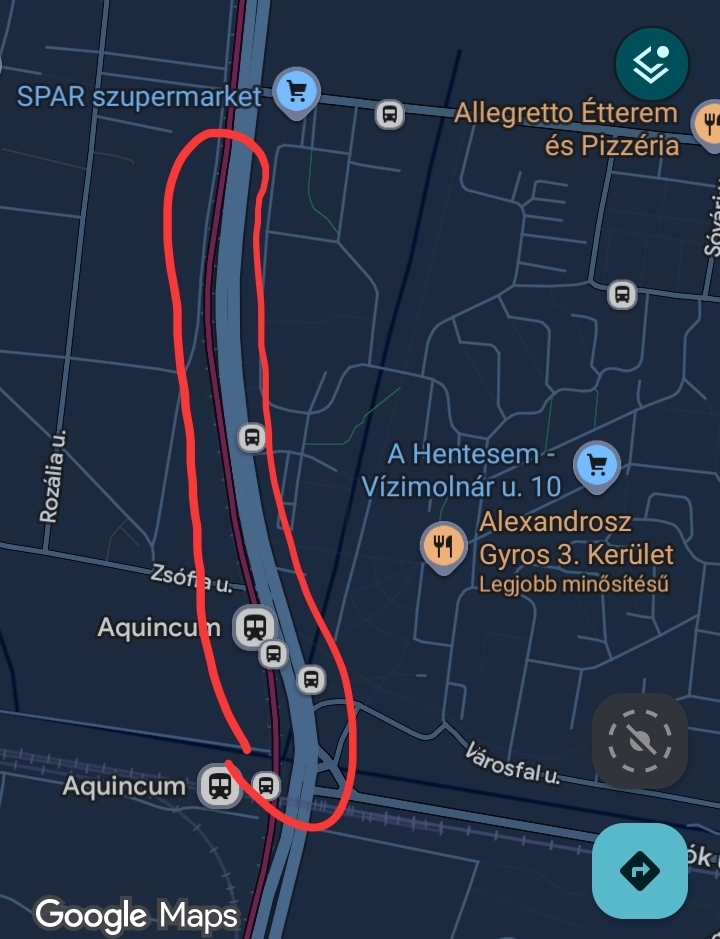This screenshot has height=939, width=720.
Task: Select A Hentesem - Vízimolnár u. 10 pin
Action: 597,464
